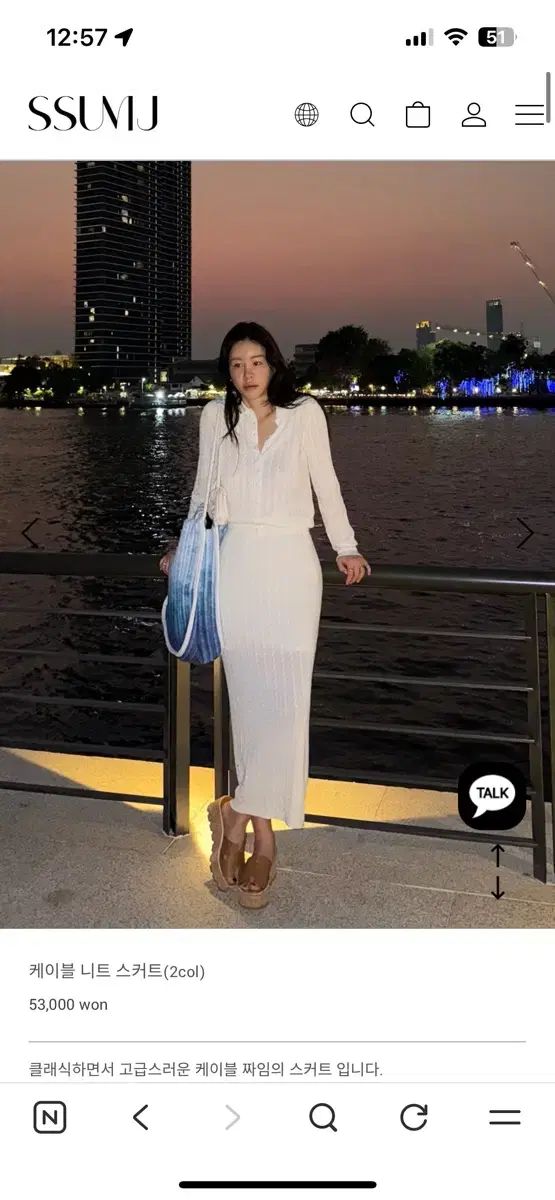Show the previous product photo

[30, 533]
